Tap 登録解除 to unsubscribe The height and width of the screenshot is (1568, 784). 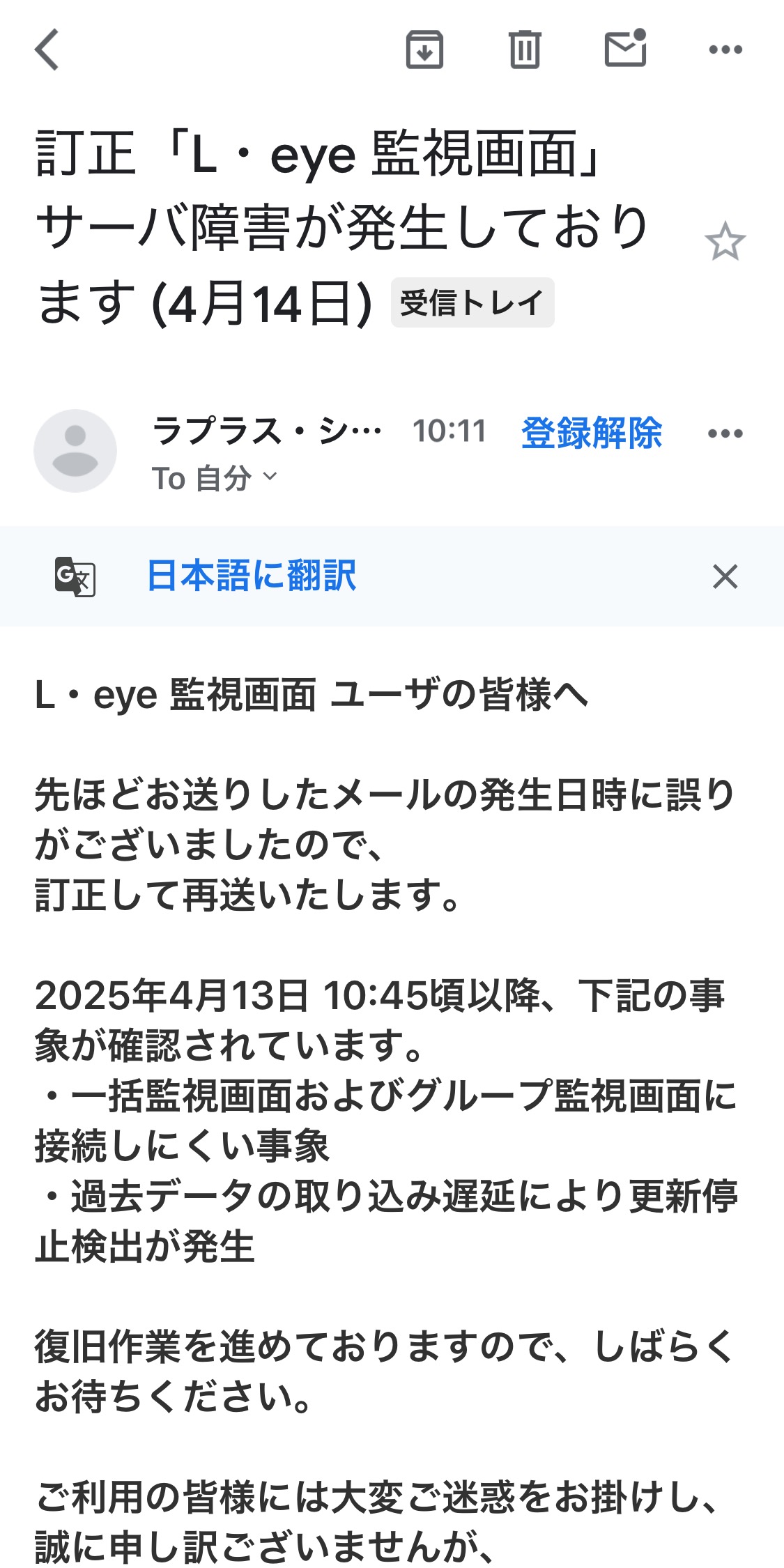tap(591, 432)
